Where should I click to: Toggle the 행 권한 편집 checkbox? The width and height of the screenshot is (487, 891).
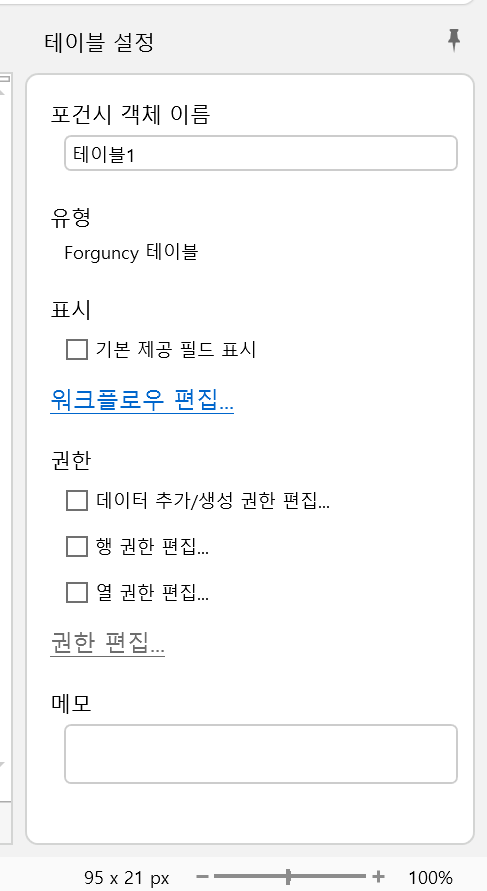[77, 547]
